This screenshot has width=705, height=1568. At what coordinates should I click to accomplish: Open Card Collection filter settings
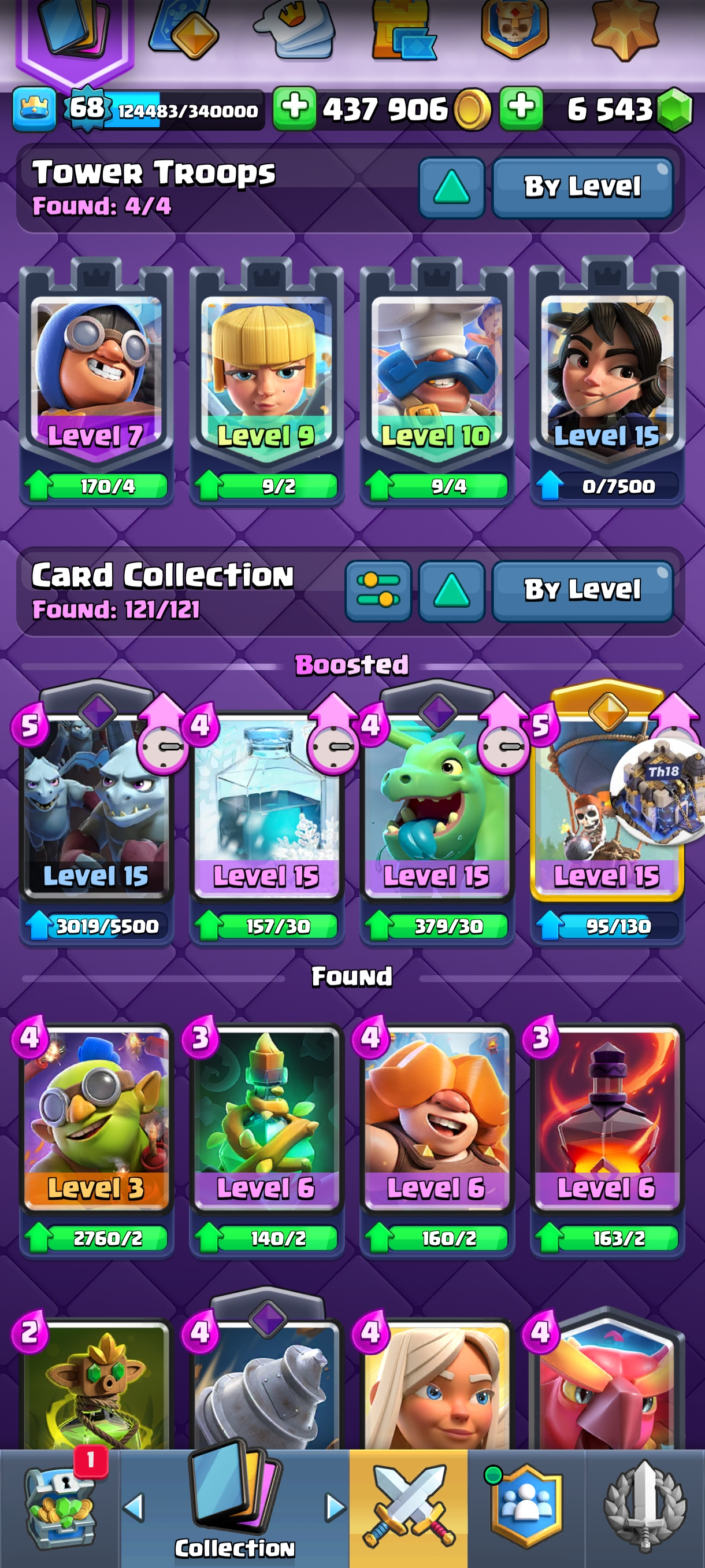click(x=378, y=590)
